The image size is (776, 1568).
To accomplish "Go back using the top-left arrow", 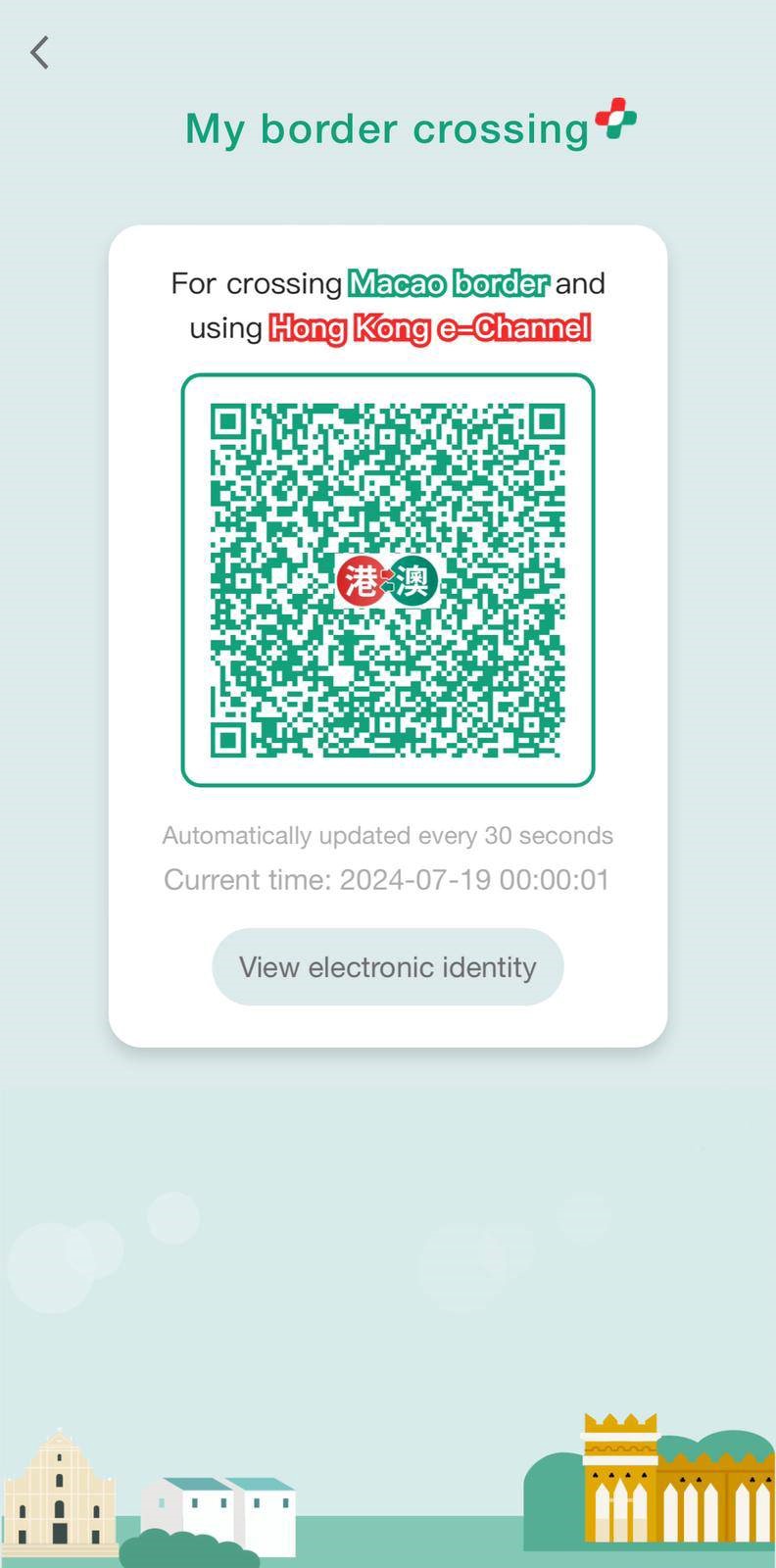I will coord(40,53).
